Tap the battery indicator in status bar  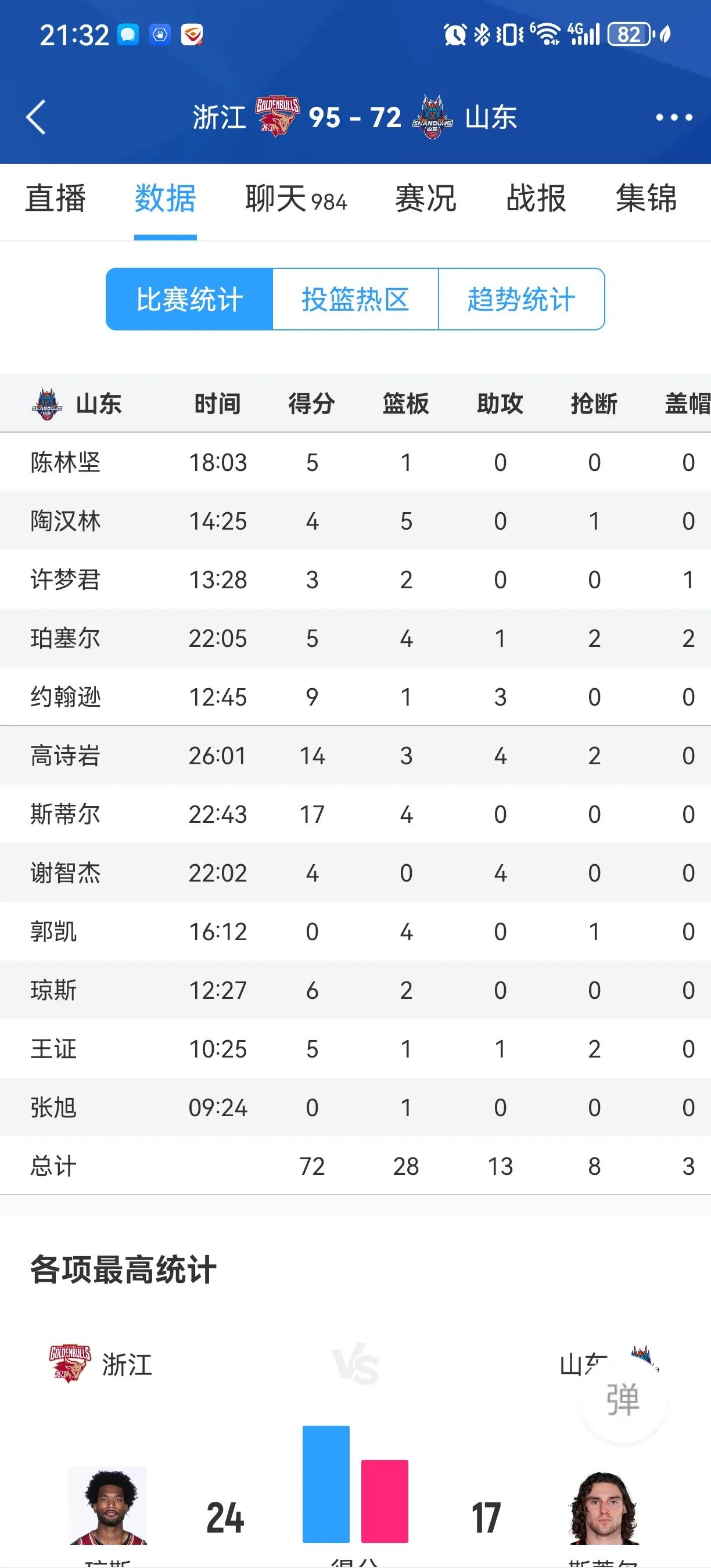628,35
